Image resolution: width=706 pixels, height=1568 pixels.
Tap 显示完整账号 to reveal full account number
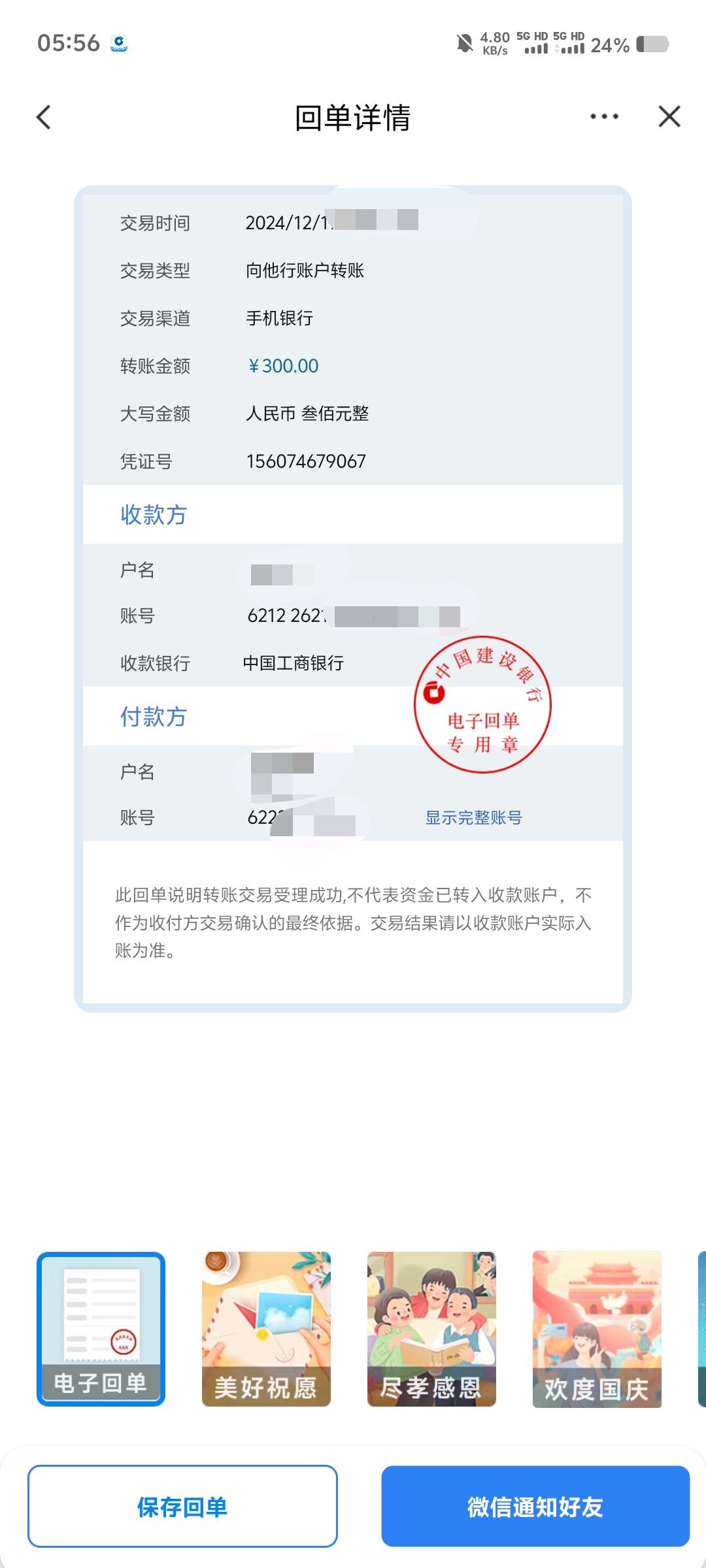pos(474,817)
